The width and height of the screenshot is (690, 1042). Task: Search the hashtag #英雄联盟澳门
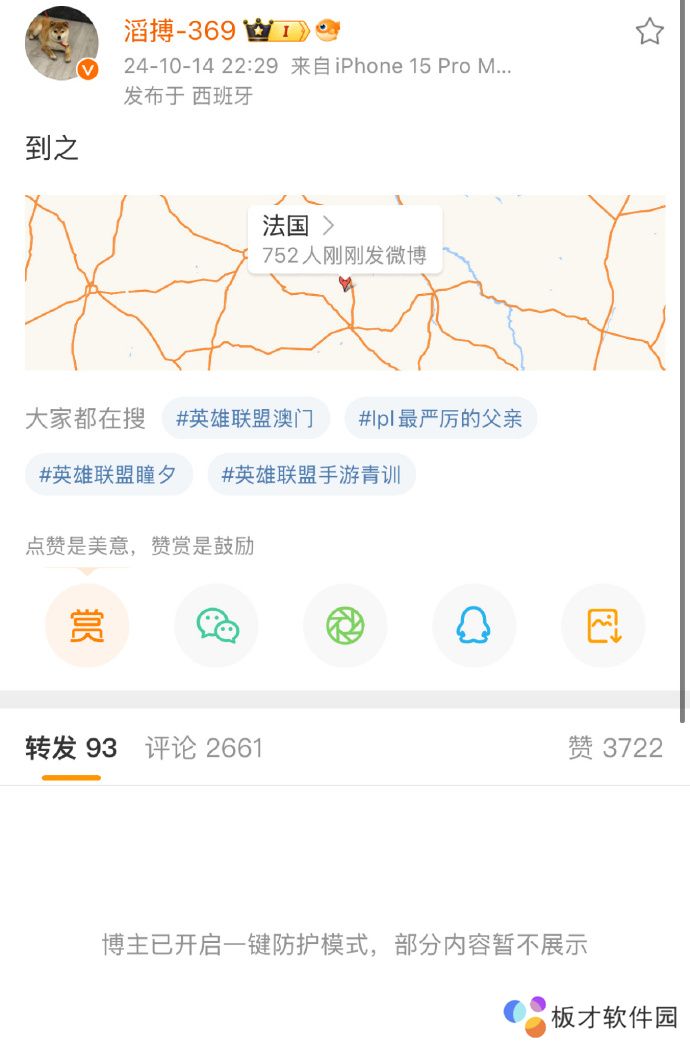[x=245, y=418]
